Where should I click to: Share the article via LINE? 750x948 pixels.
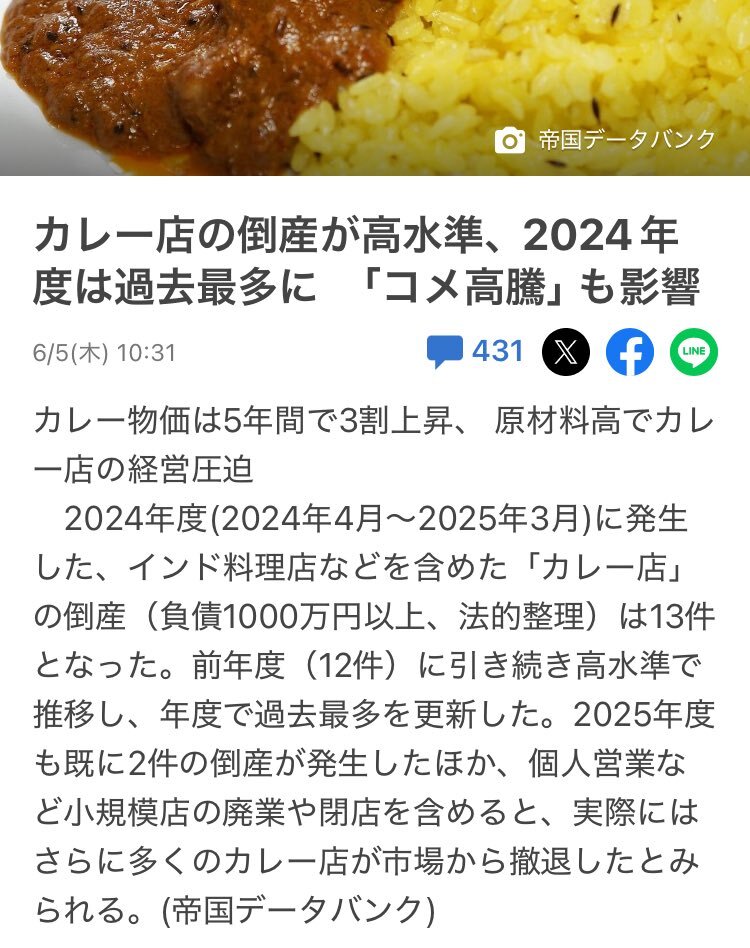694,352
